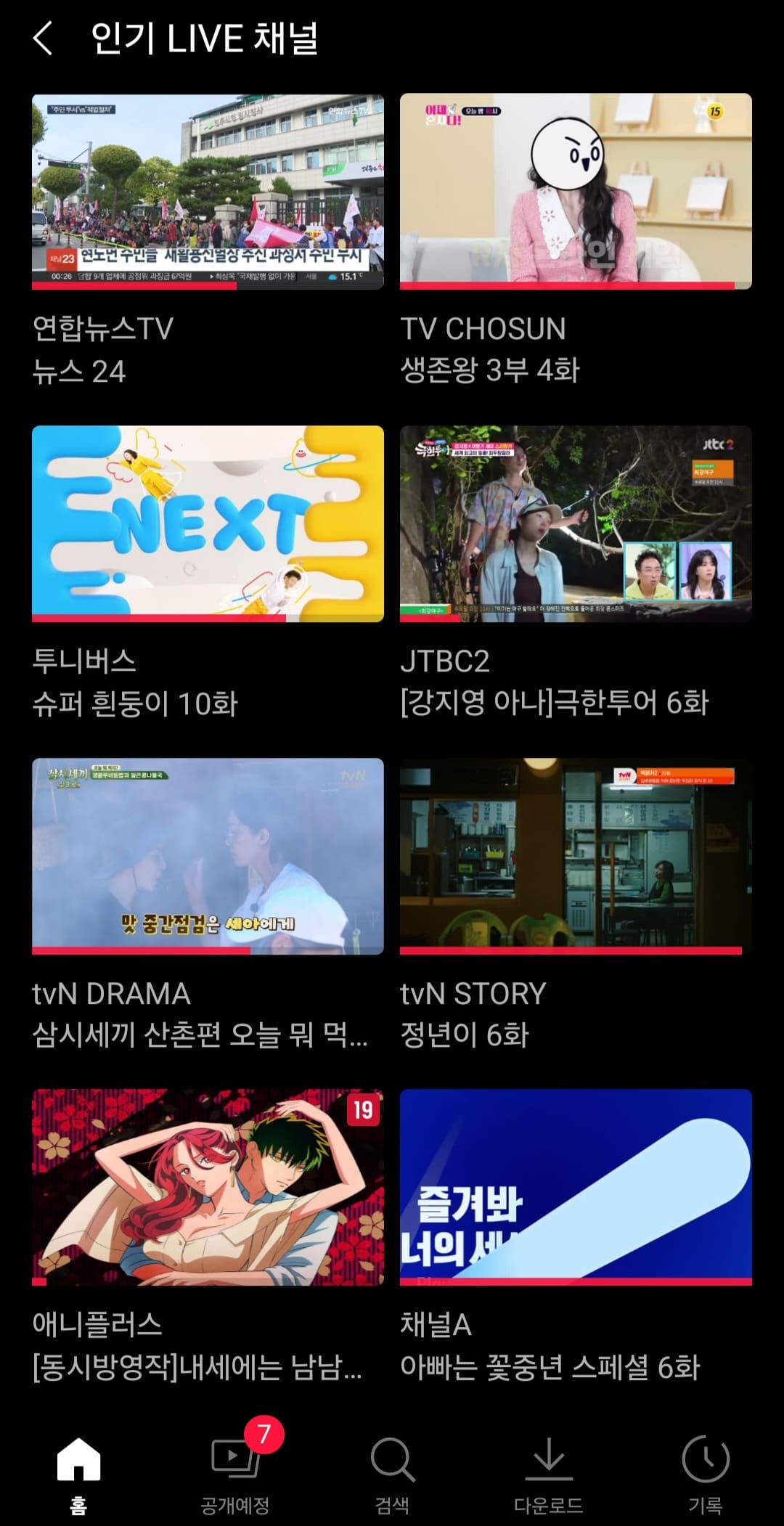Open the JTBC2 극한투어 6화 channel
Screen dimensions: 784x1526
click(572, 525)
